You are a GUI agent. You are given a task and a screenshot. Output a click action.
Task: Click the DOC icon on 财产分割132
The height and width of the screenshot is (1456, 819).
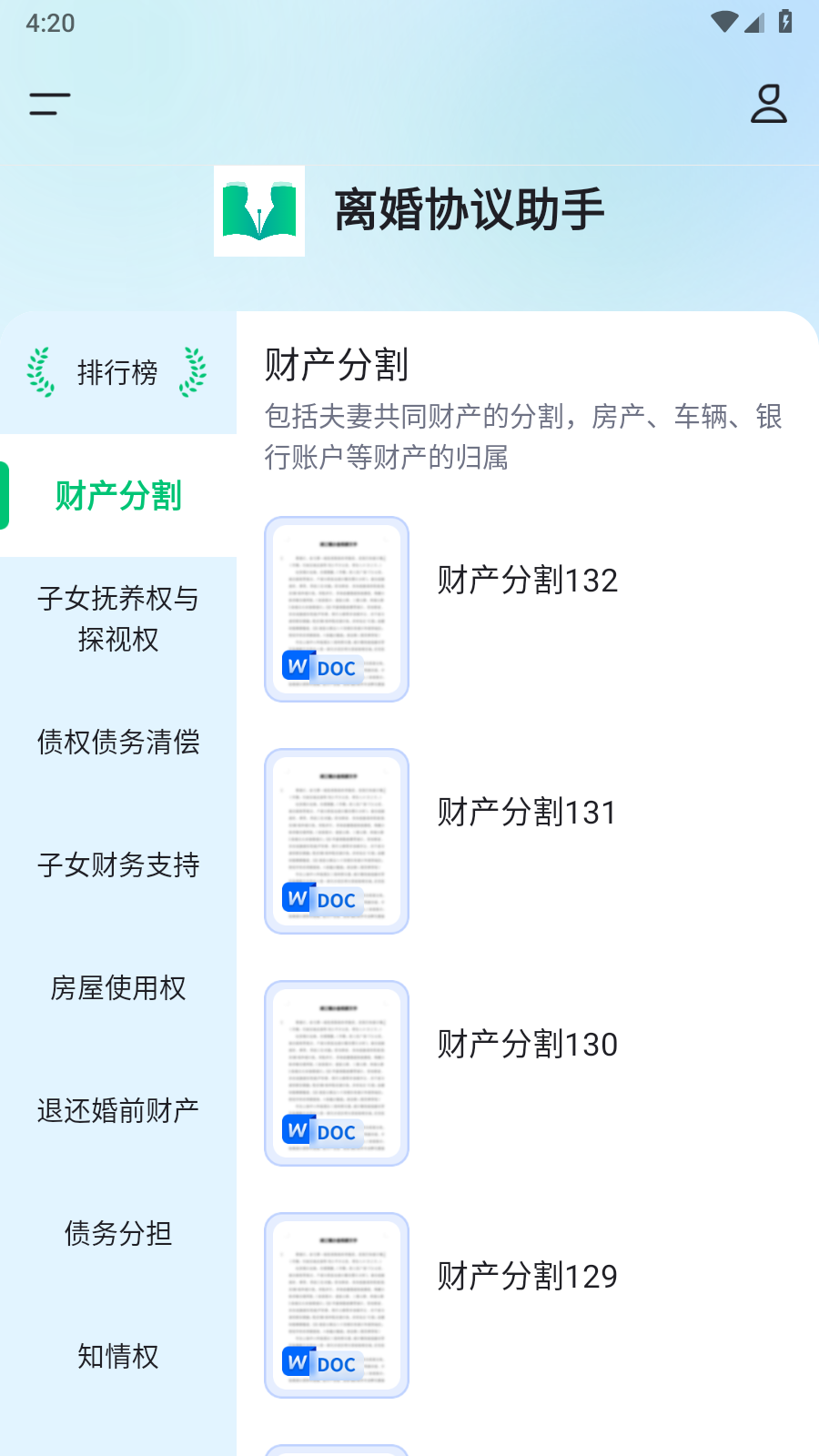click(322, 668)
